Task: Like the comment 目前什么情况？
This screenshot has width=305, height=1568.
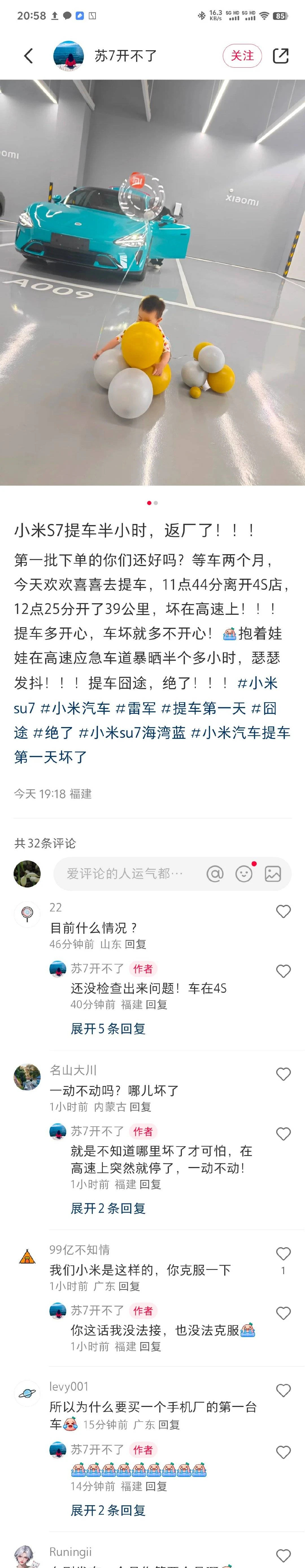Action: point(283,911)
